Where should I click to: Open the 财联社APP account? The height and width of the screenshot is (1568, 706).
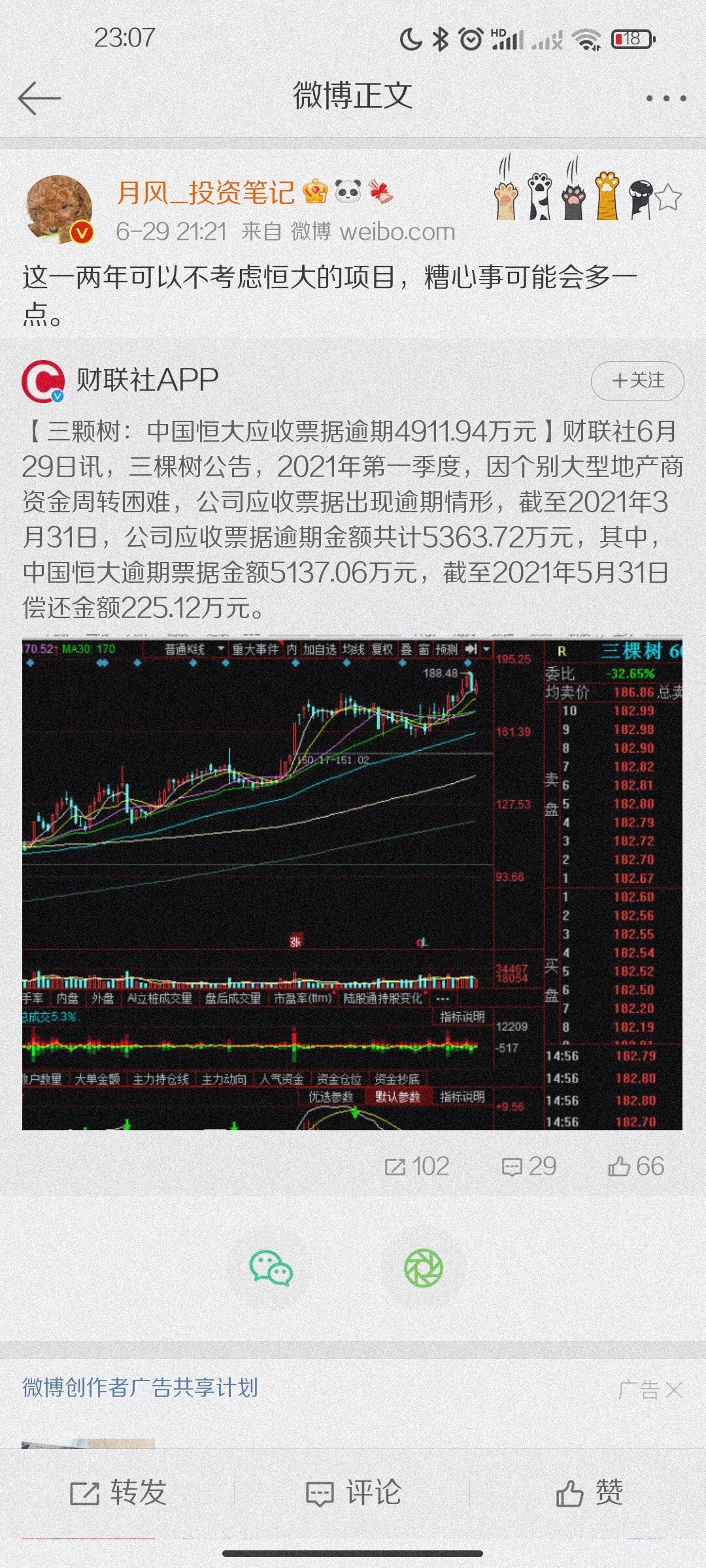pos(146,380)
